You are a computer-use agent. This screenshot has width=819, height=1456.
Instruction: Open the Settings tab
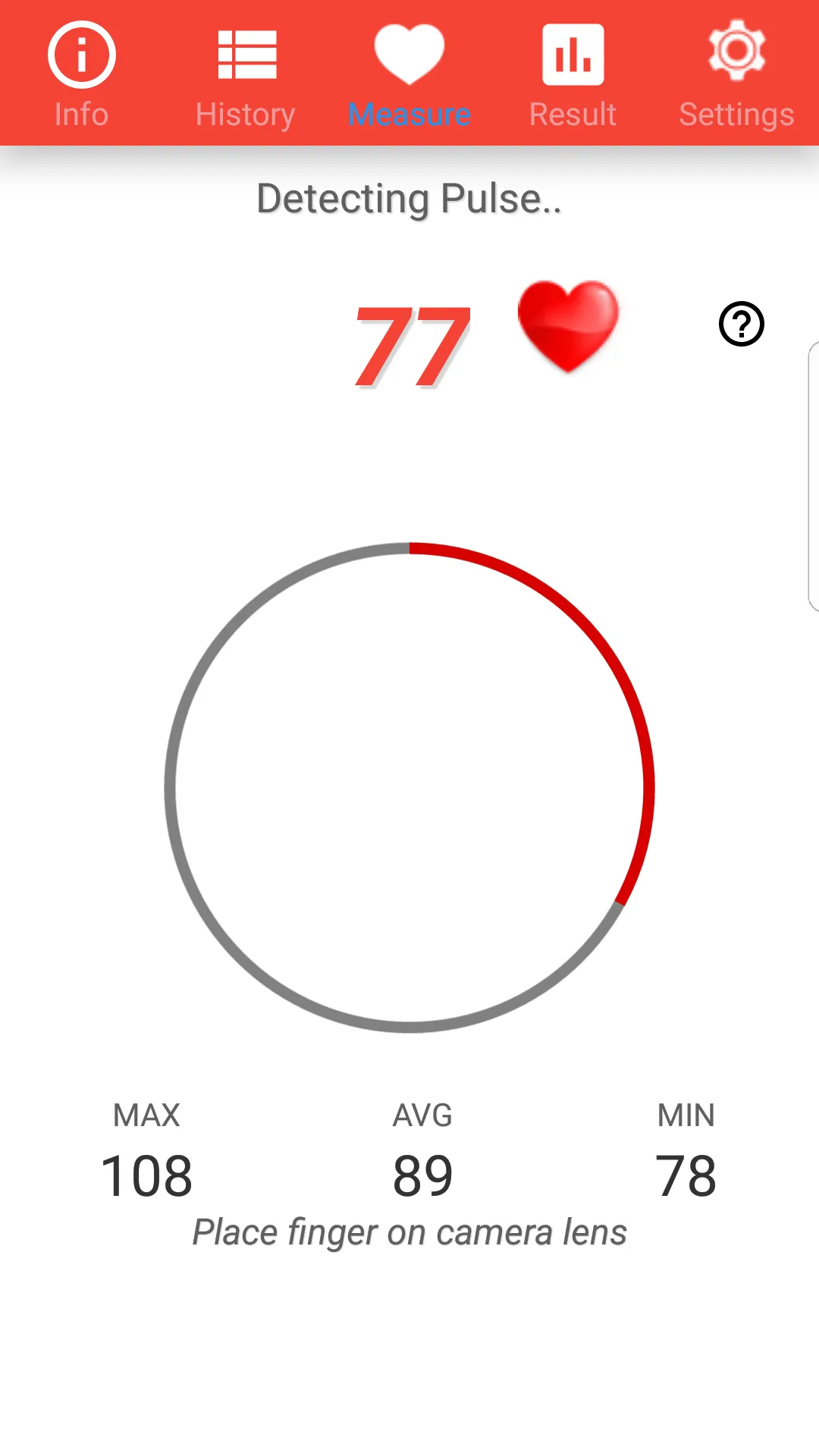736,74
